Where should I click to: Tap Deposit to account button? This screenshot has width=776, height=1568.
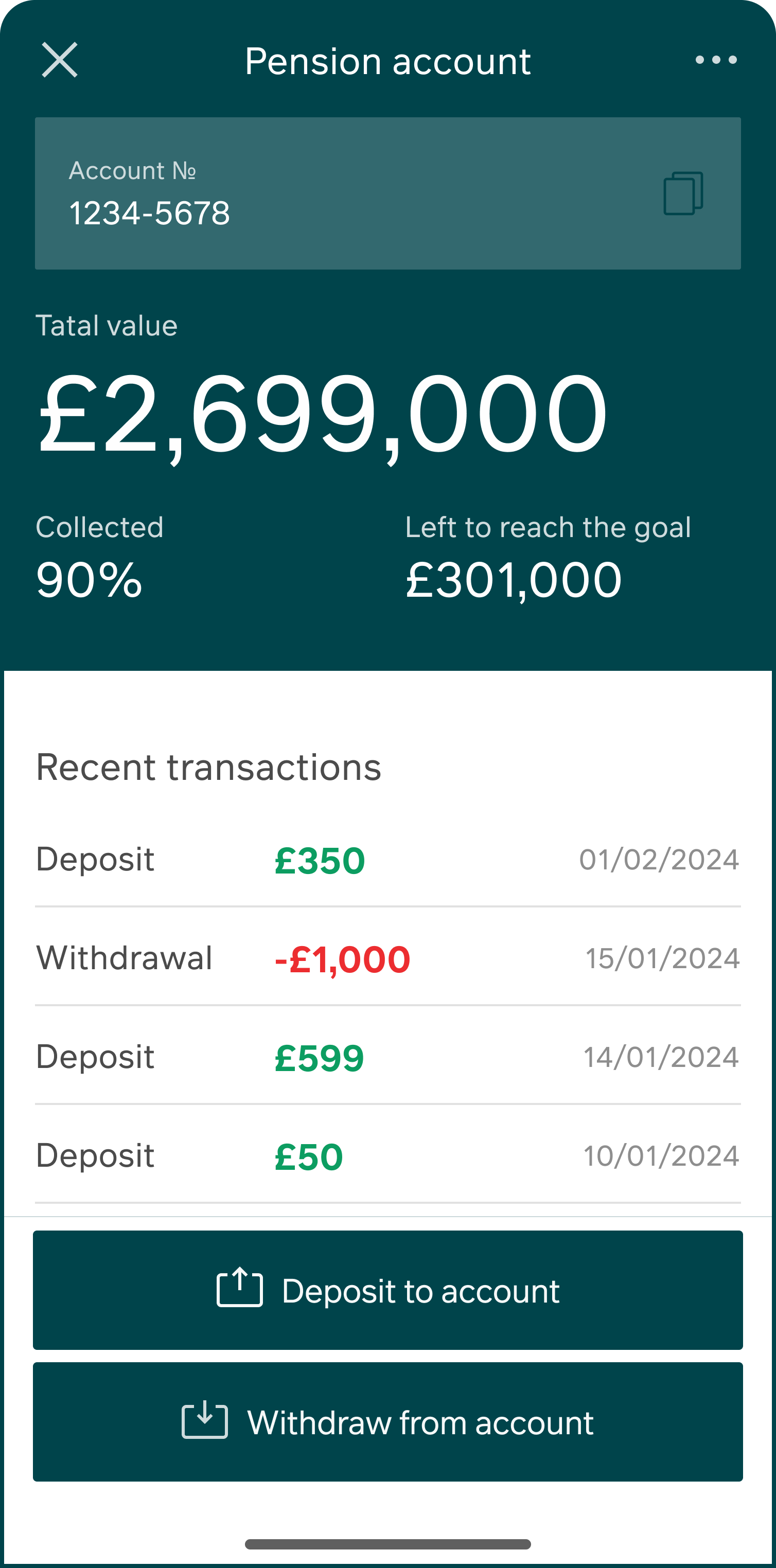(388, 1290)
